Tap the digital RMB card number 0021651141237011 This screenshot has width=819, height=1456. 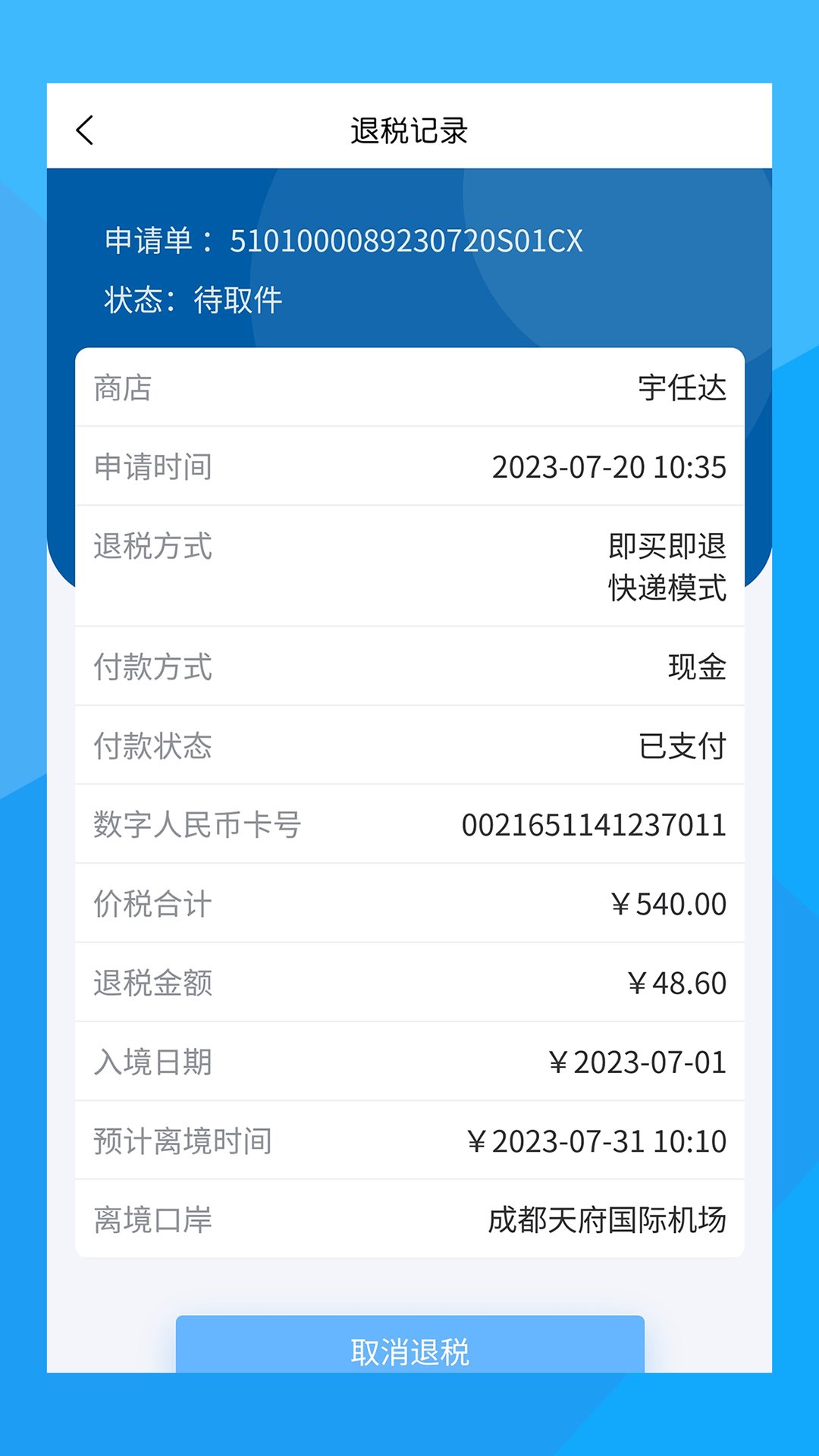click(x=595, y=827)
